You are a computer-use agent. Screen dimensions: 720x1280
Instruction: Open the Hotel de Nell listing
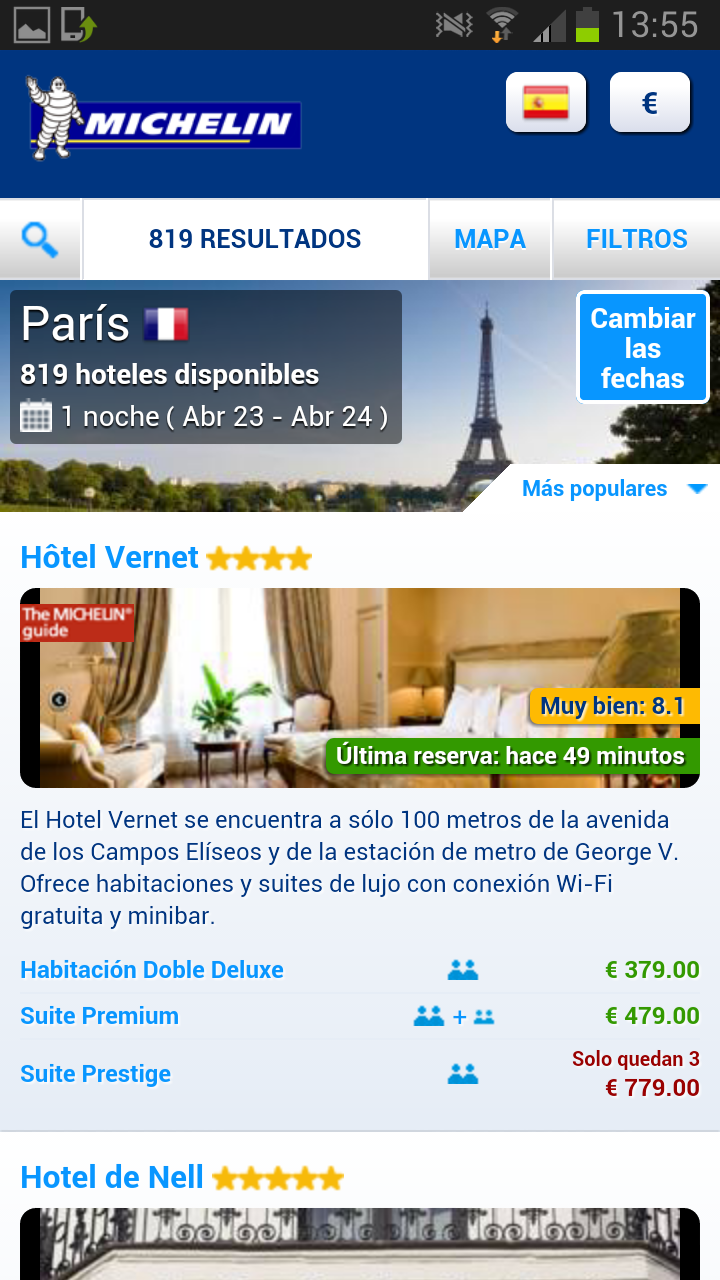point(112,1177)
